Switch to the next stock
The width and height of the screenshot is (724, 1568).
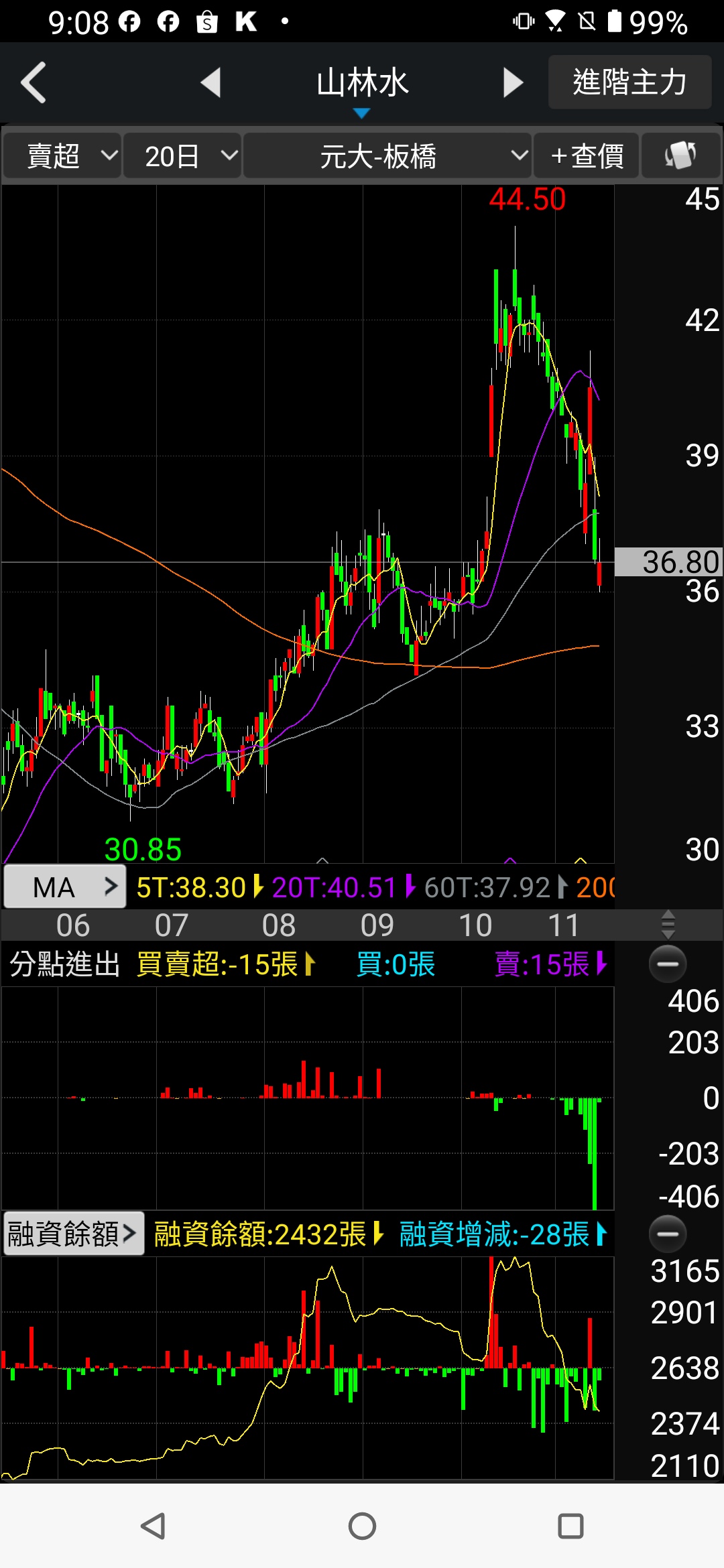513,83
